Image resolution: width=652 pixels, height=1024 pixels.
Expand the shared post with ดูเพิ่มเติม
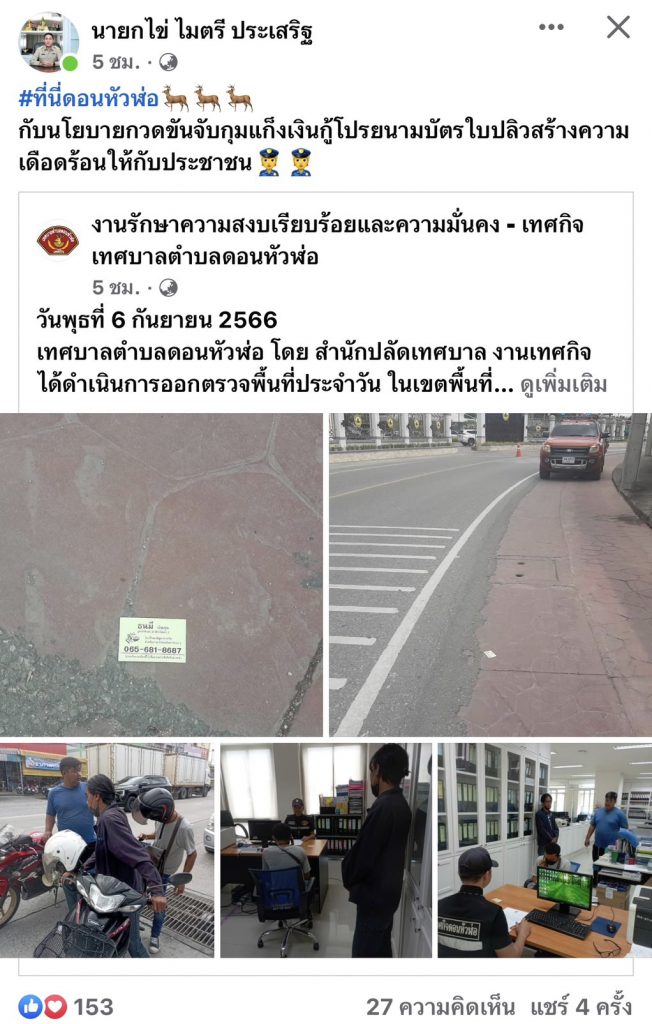pyautogui.click(x=563, y=383)
